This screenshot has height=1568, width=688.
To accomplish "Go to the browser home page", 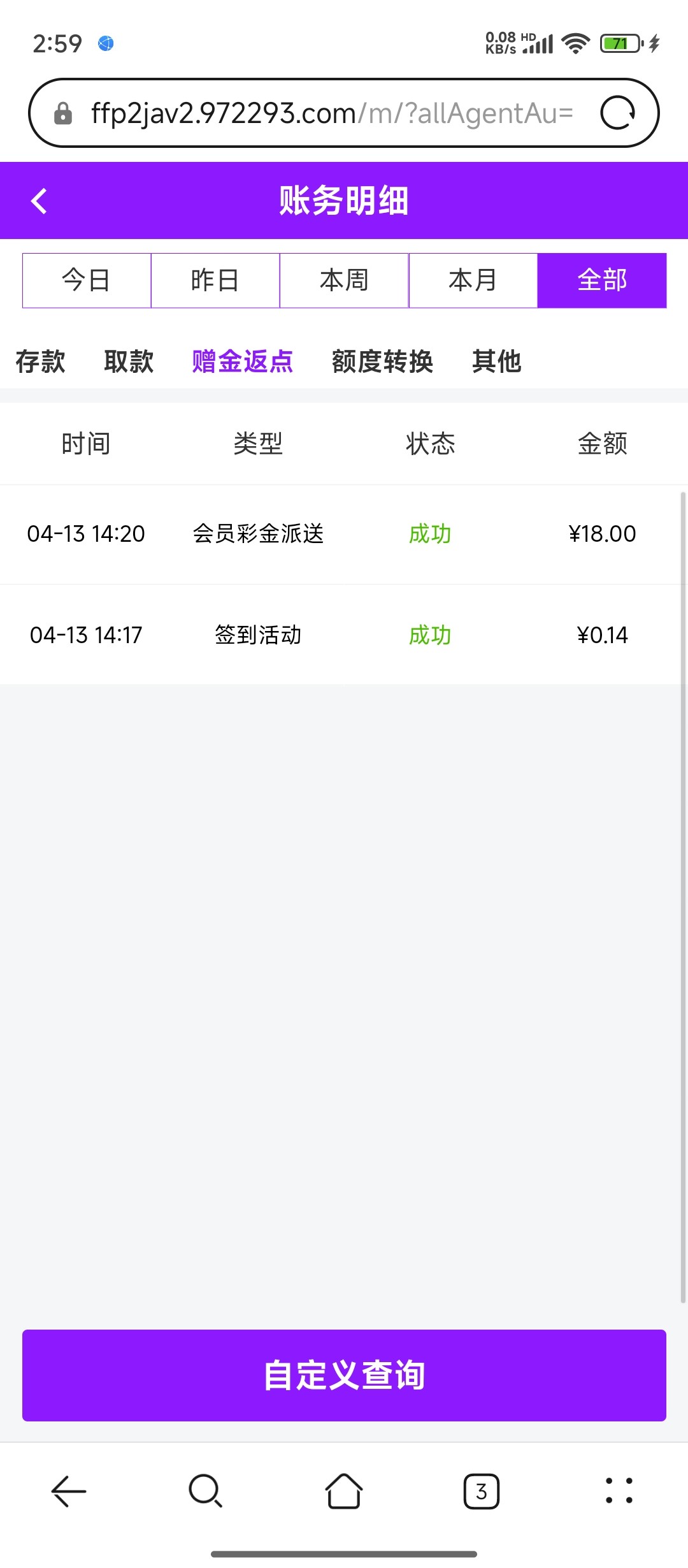I will 344,1491.
